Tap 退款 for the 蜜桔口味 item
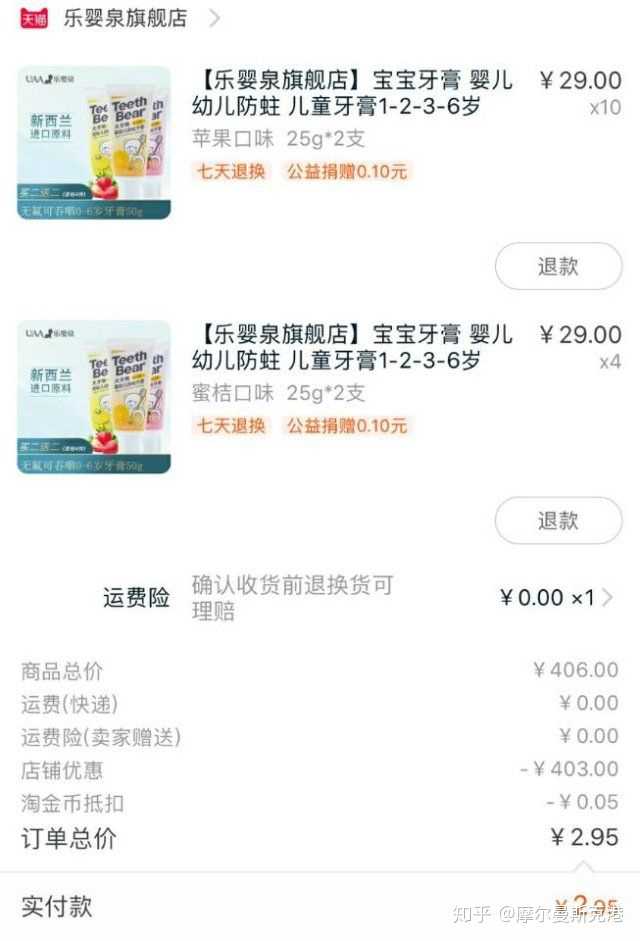This screenshot has height=941, width=640. 558,520
